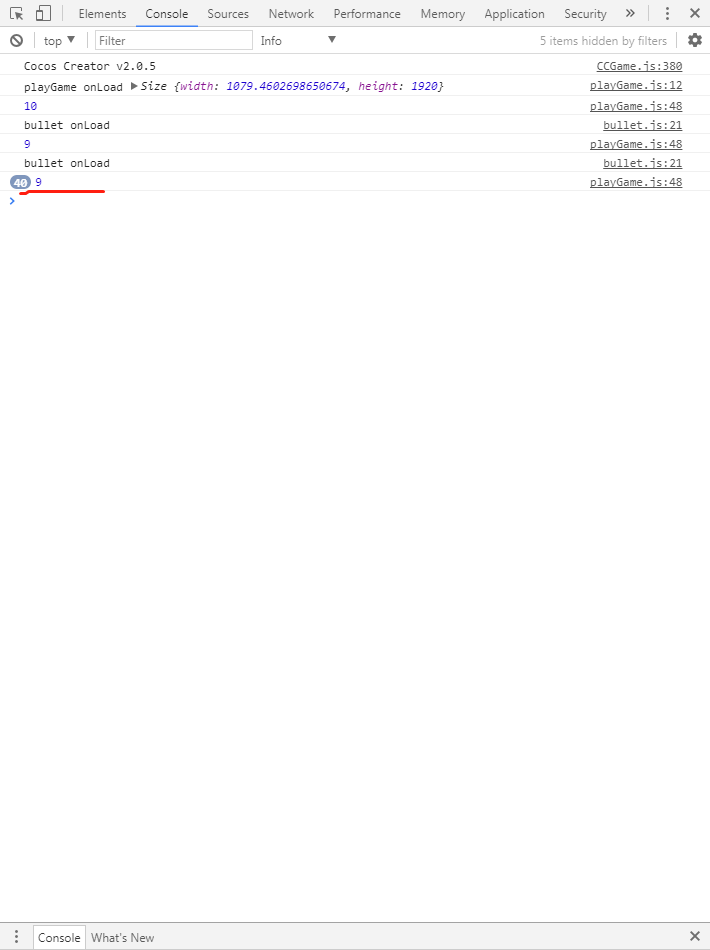Activate the inspect element picker icon
Viewport: 710px width, 950px height.
[x=16, y=14]
